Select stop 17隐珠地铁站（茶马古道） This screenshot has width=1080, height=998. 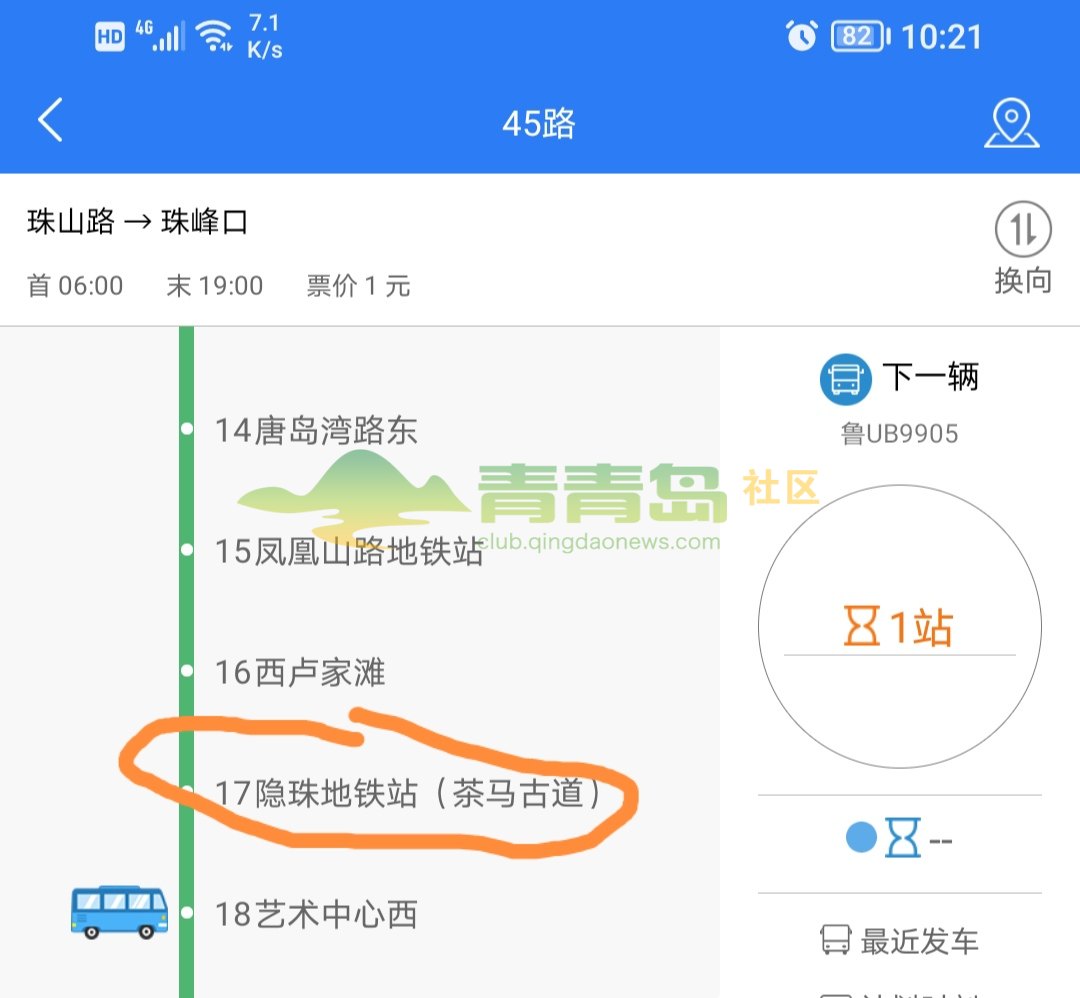click(x=410, y=794)
